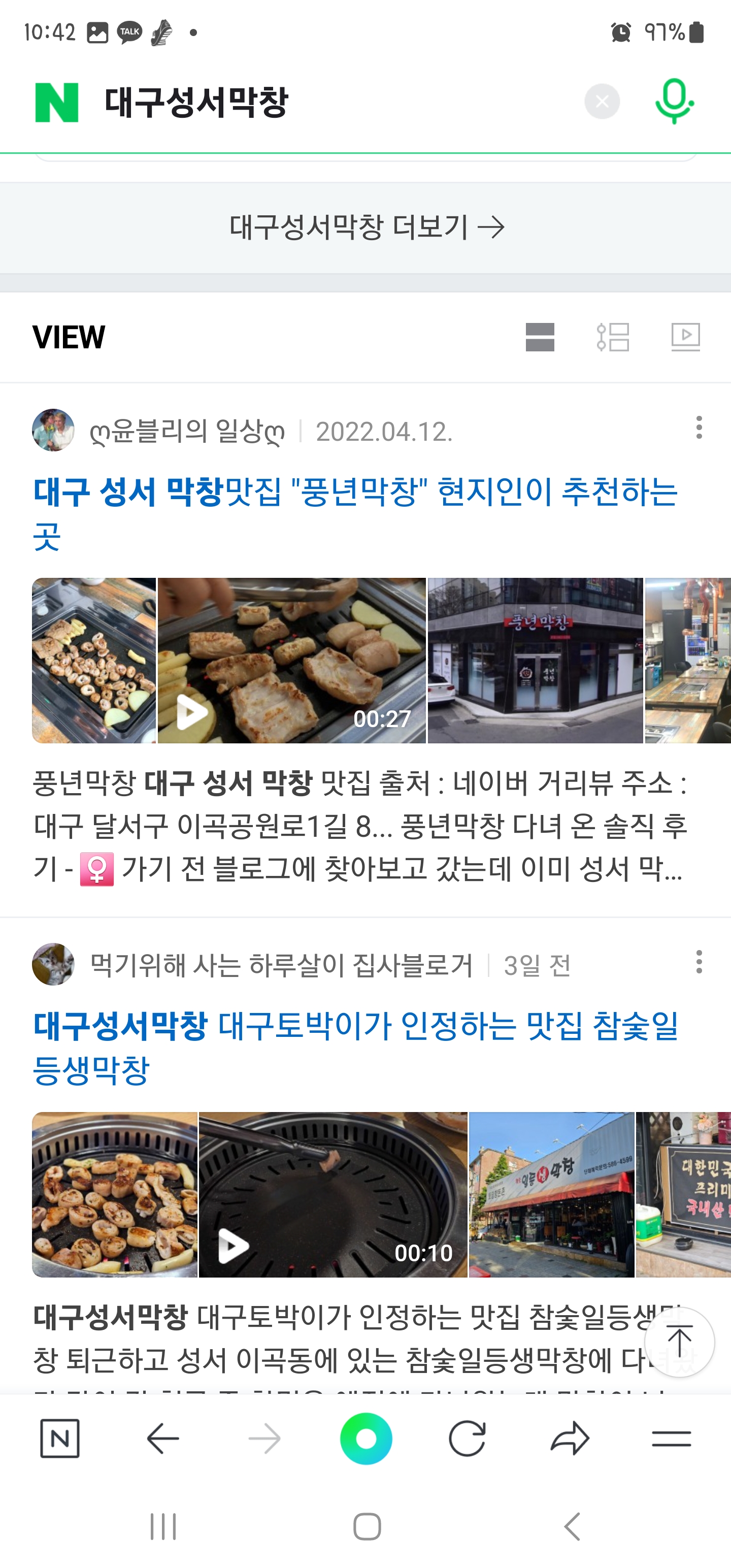Open the overflow menu for 하루살이 집사블로거 post
The height and width of the screenshot is (1568, 731).
699,962
